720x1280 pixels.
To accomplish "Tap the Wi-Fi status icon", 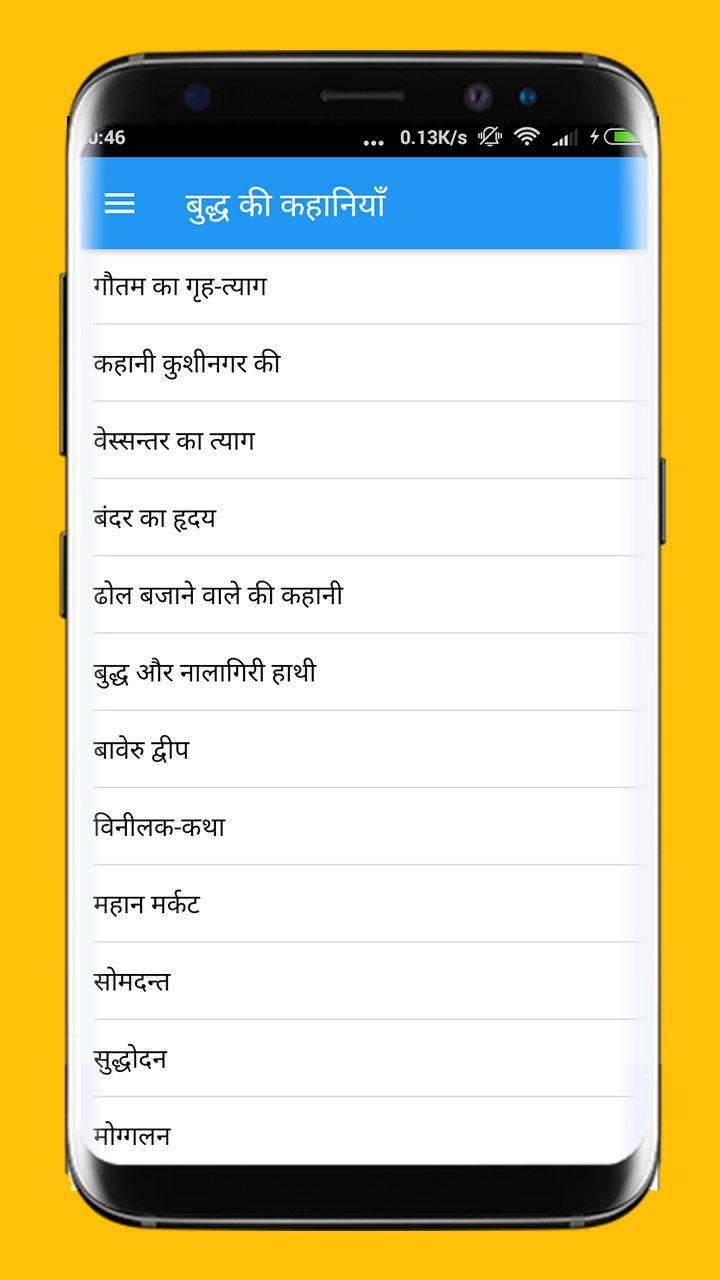I will [528, 140].
